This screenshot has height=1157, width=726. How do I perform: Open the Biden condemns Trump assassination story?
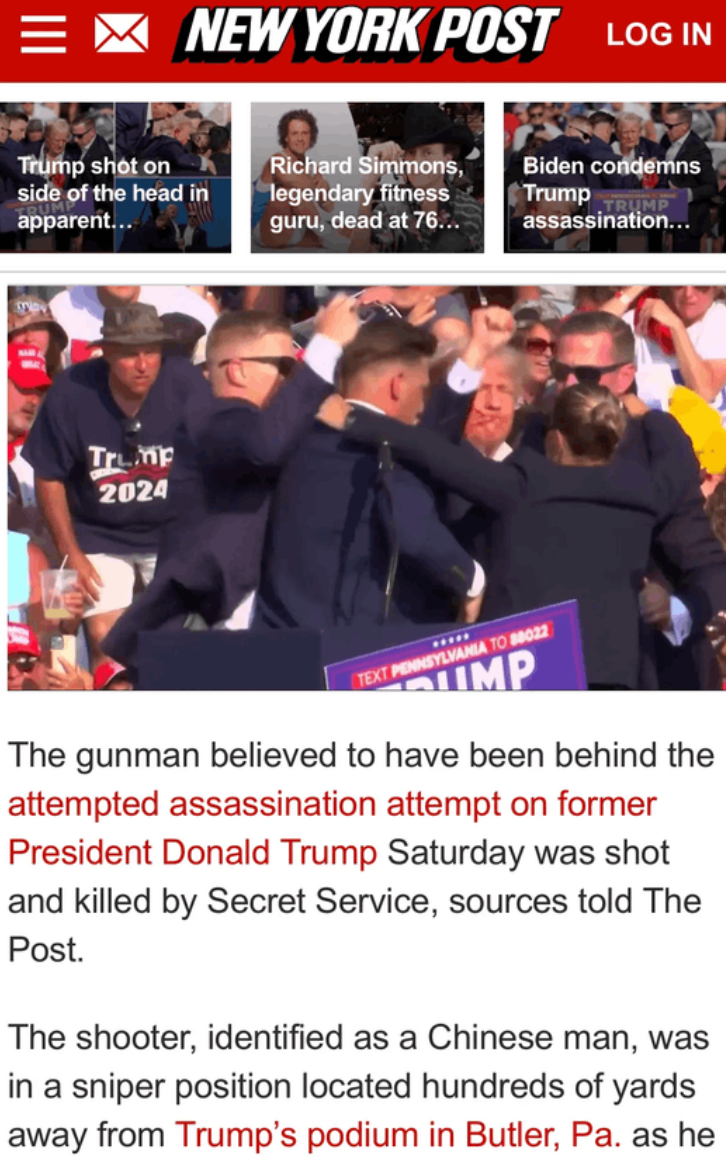pyautogui.click(x=614, y=178)
